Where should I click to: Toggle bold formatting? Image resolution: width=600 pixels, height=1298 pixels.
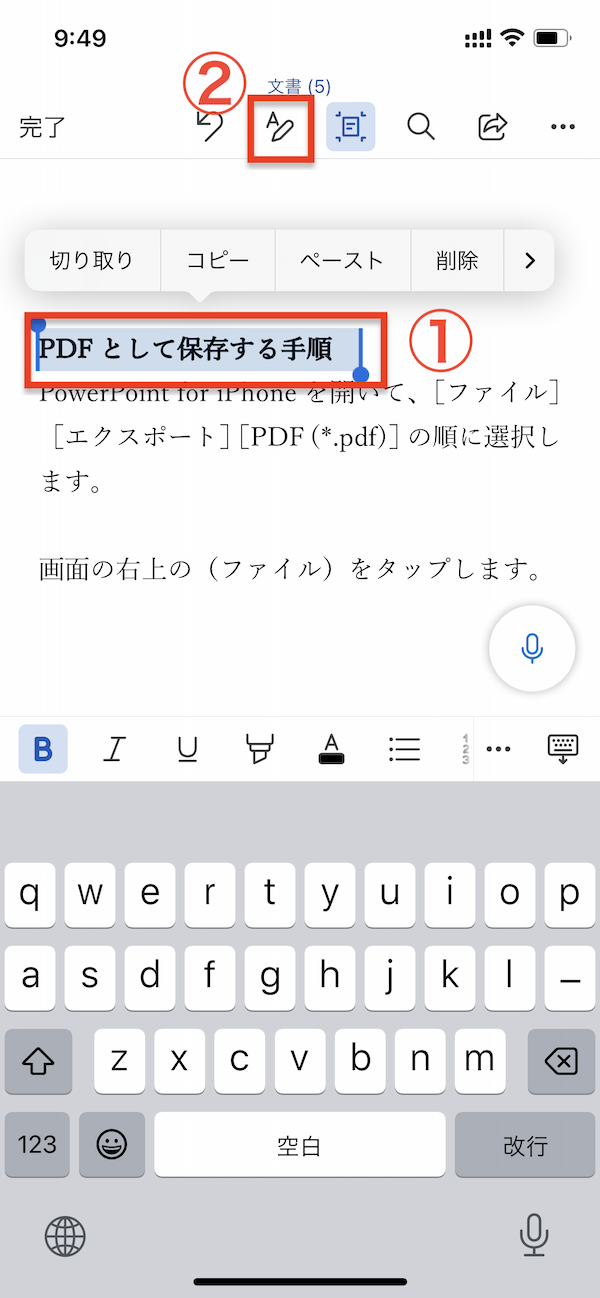pos(43,749)
